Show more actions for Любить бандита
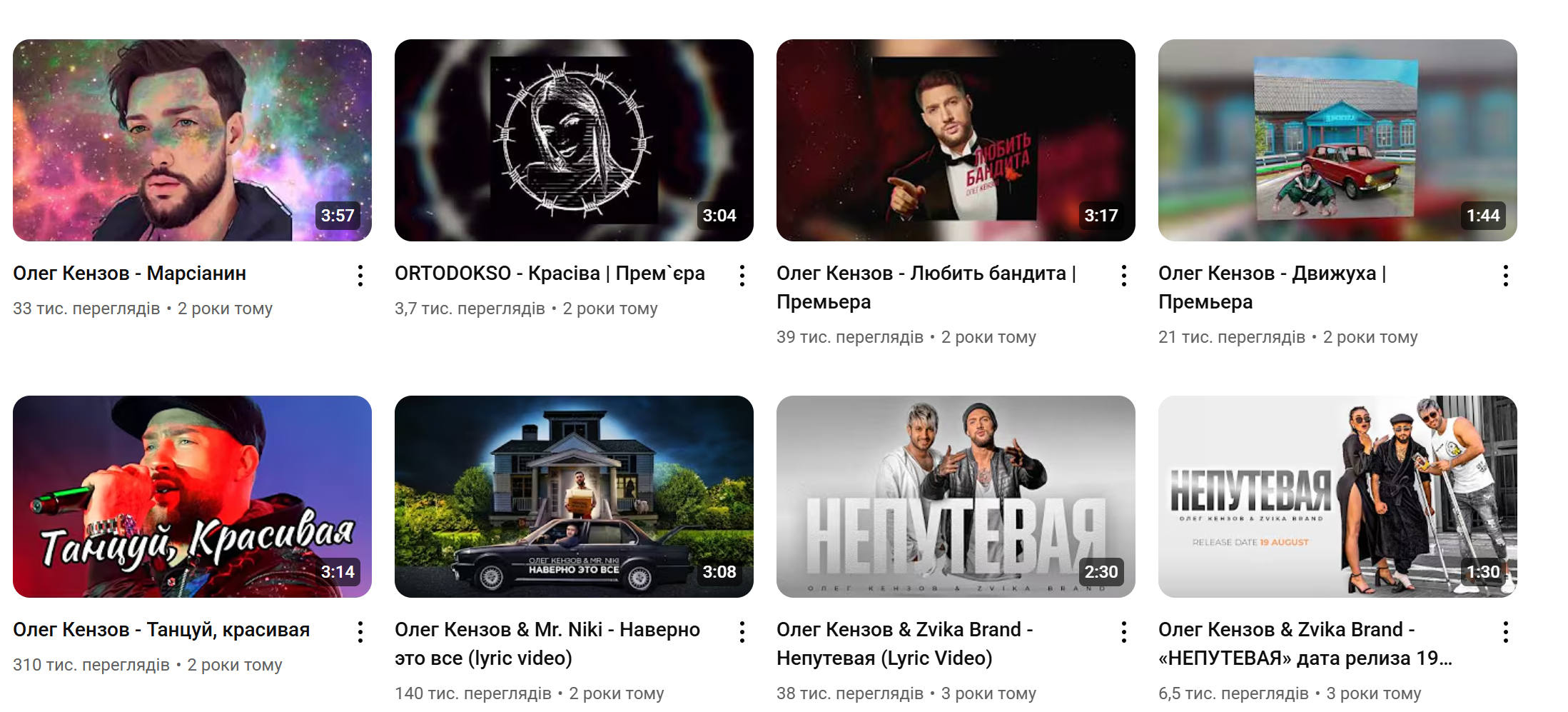 [x=1124, y=276]
